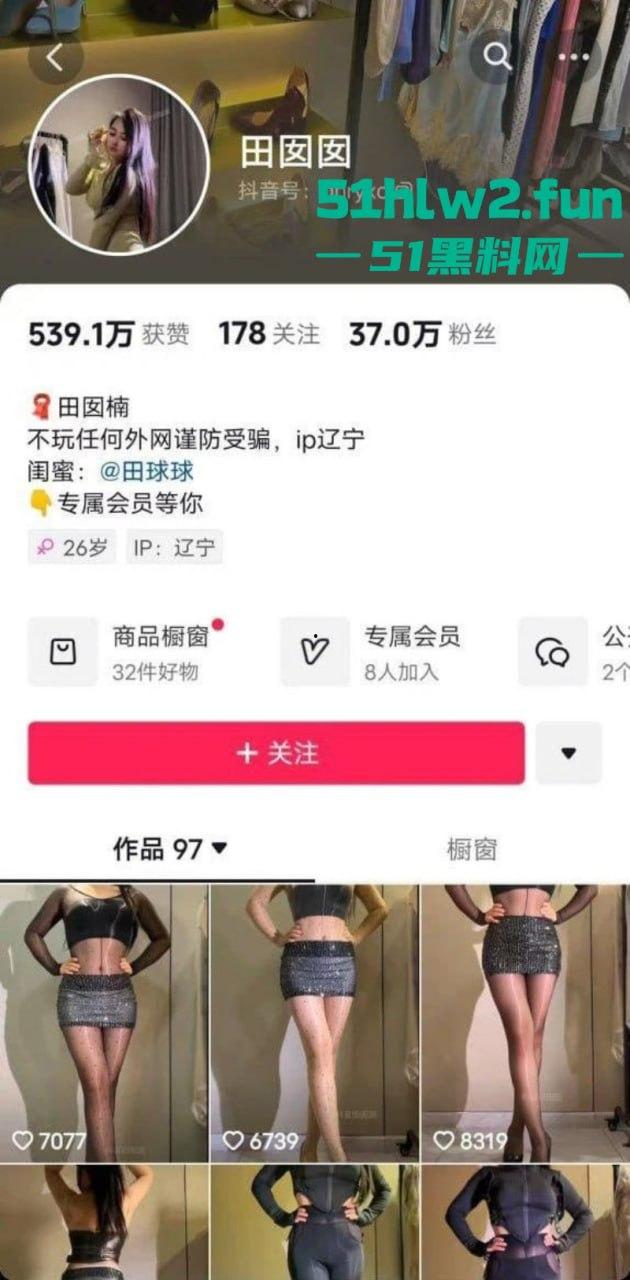
Task: Open the video with 6739 likes
Action: (x=314, y=1020)
